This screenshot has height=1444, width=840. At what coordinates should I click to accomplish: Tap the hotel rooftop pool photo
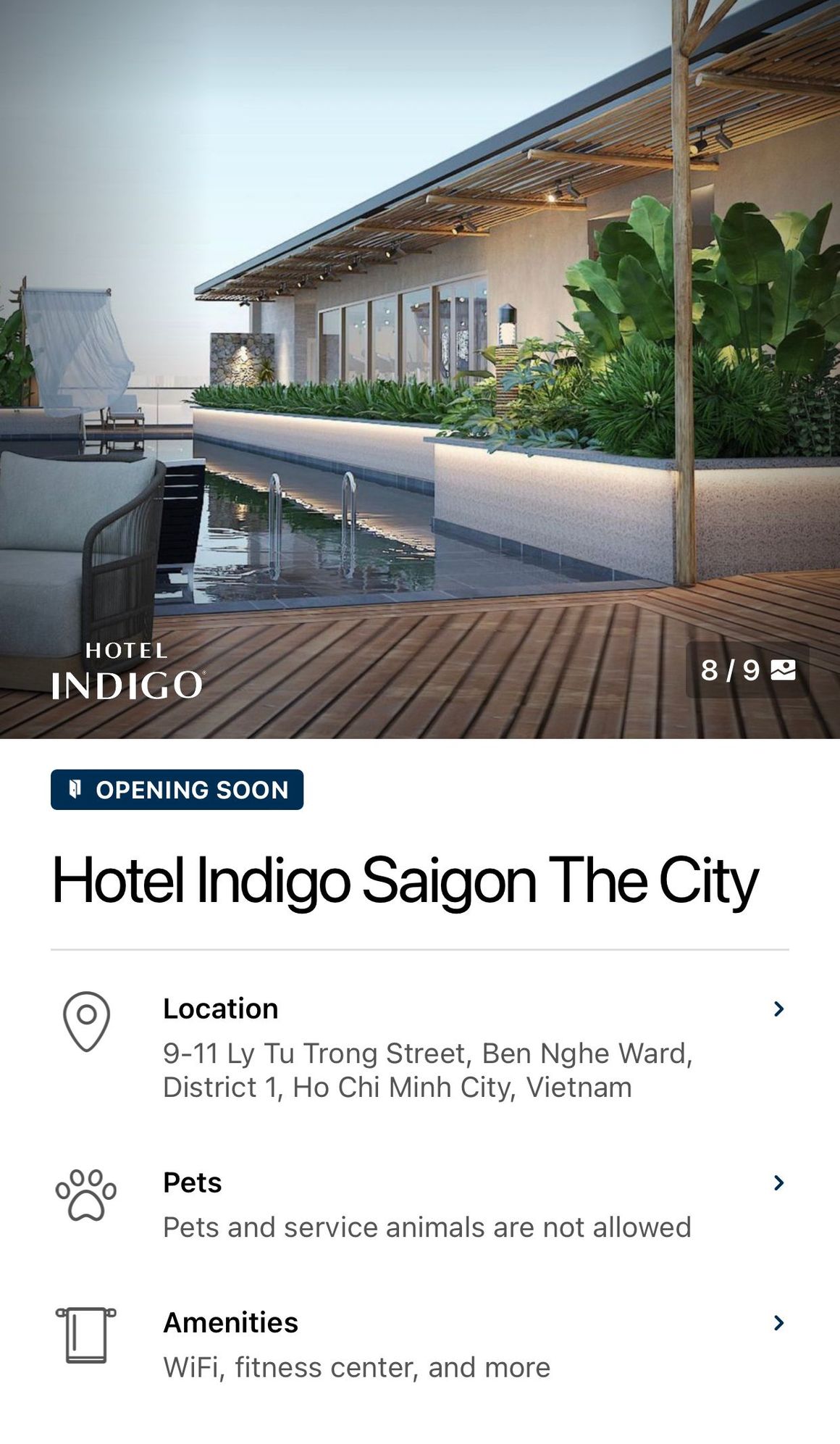click(x=420, y=370)
